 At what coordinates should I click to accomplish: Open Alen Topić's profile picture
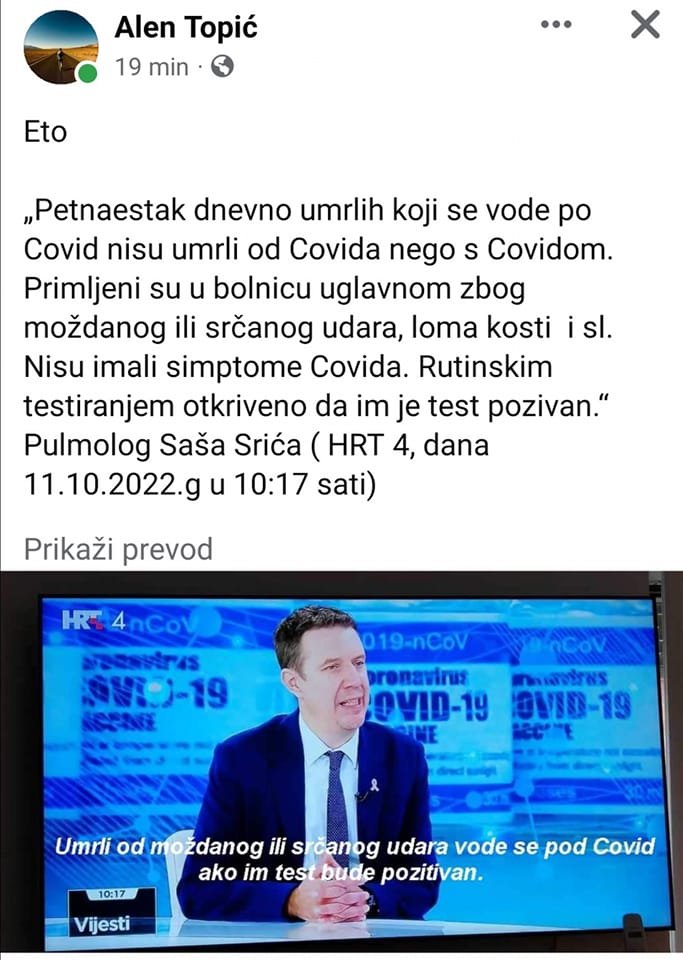[60, 48]
